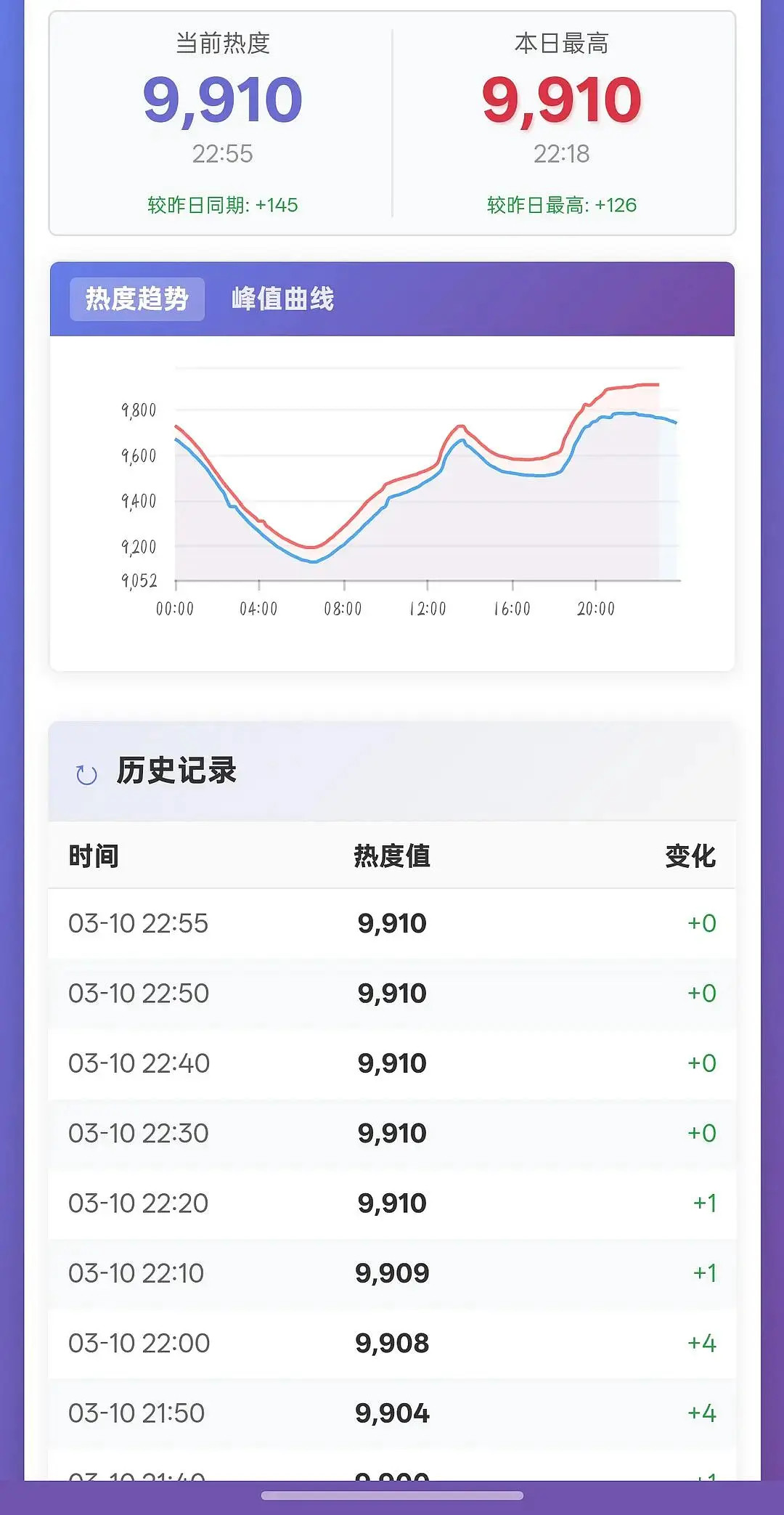Tap the 9,904 heat value entry
The image size is (784, 1515).
(392, 1413)
